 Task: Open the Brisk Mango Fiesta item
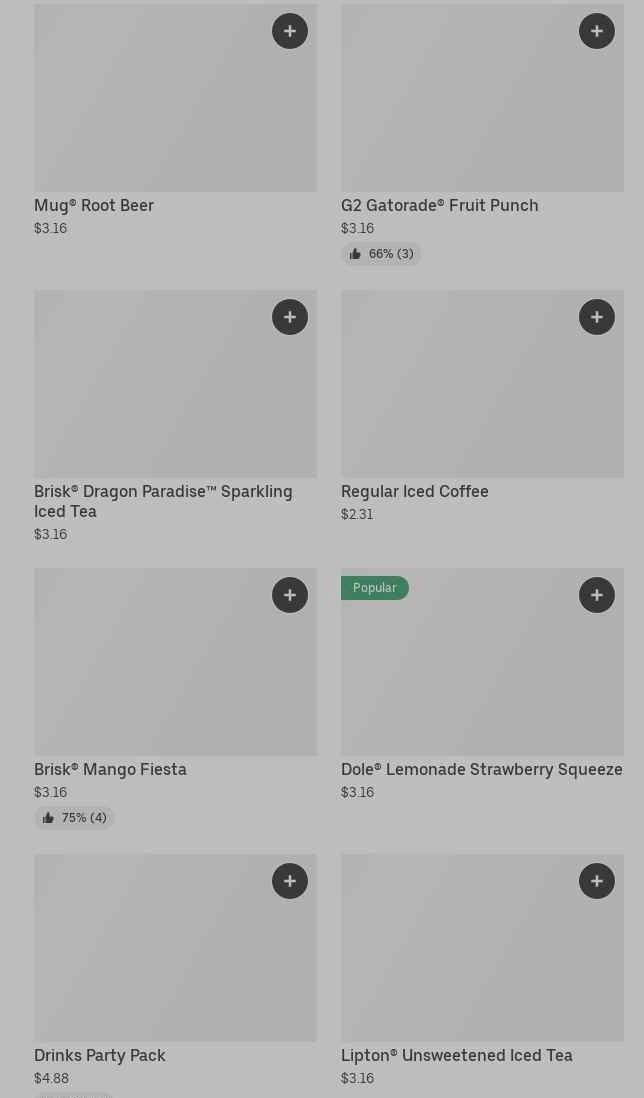175,699
